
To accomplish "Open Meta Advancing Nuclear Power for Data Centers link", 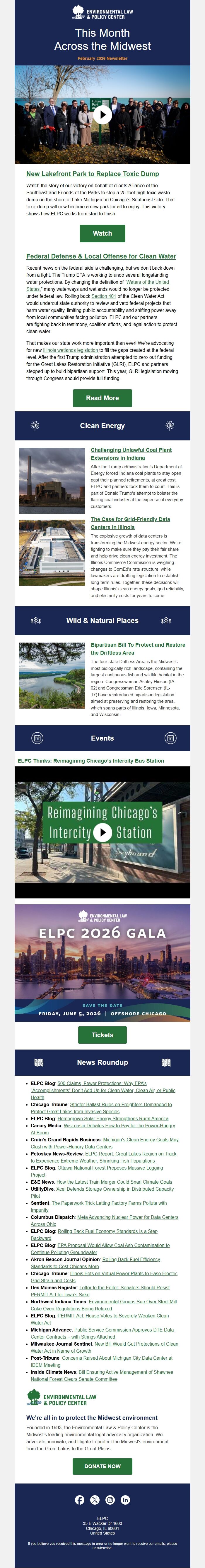I will point(127,1217).
